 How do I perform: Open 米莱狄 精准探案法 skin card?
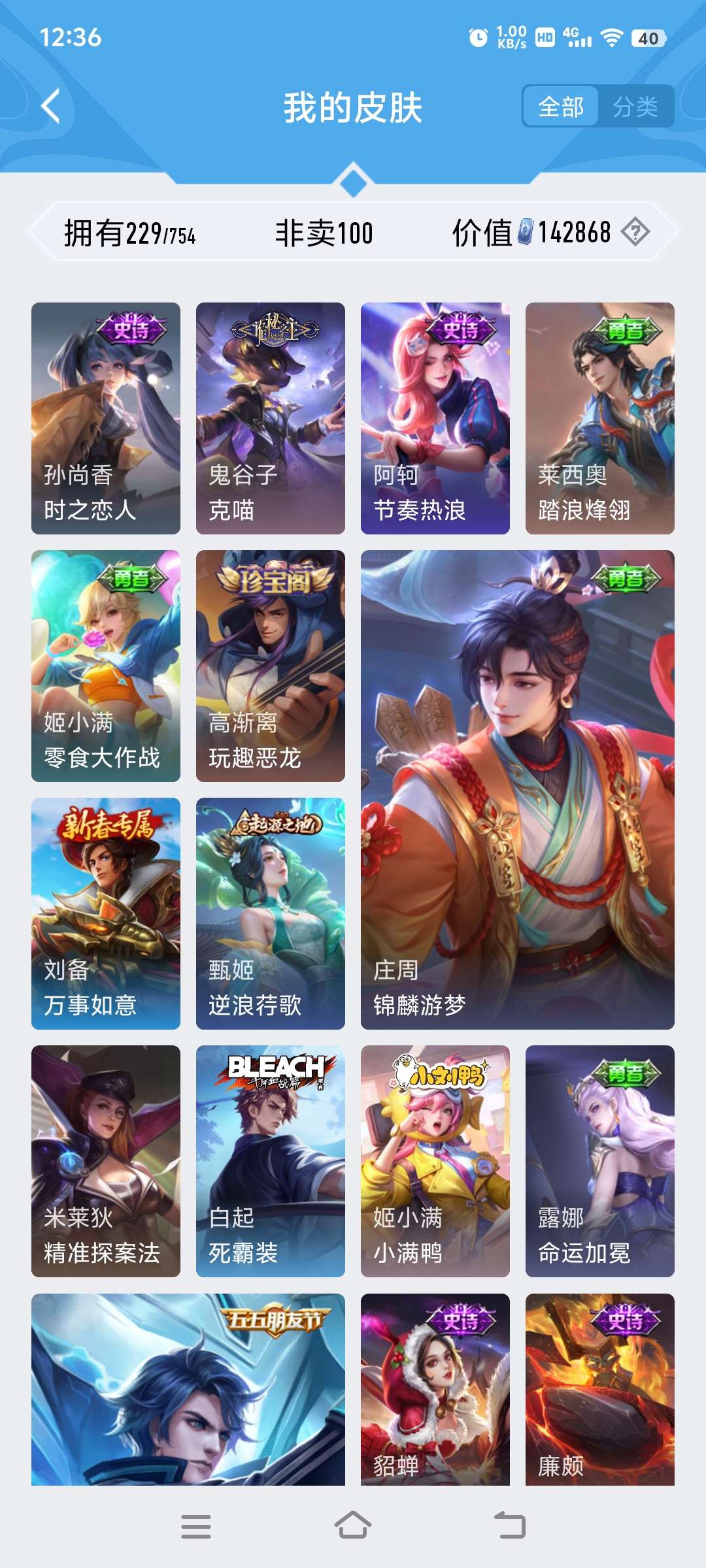point(106,1161)
